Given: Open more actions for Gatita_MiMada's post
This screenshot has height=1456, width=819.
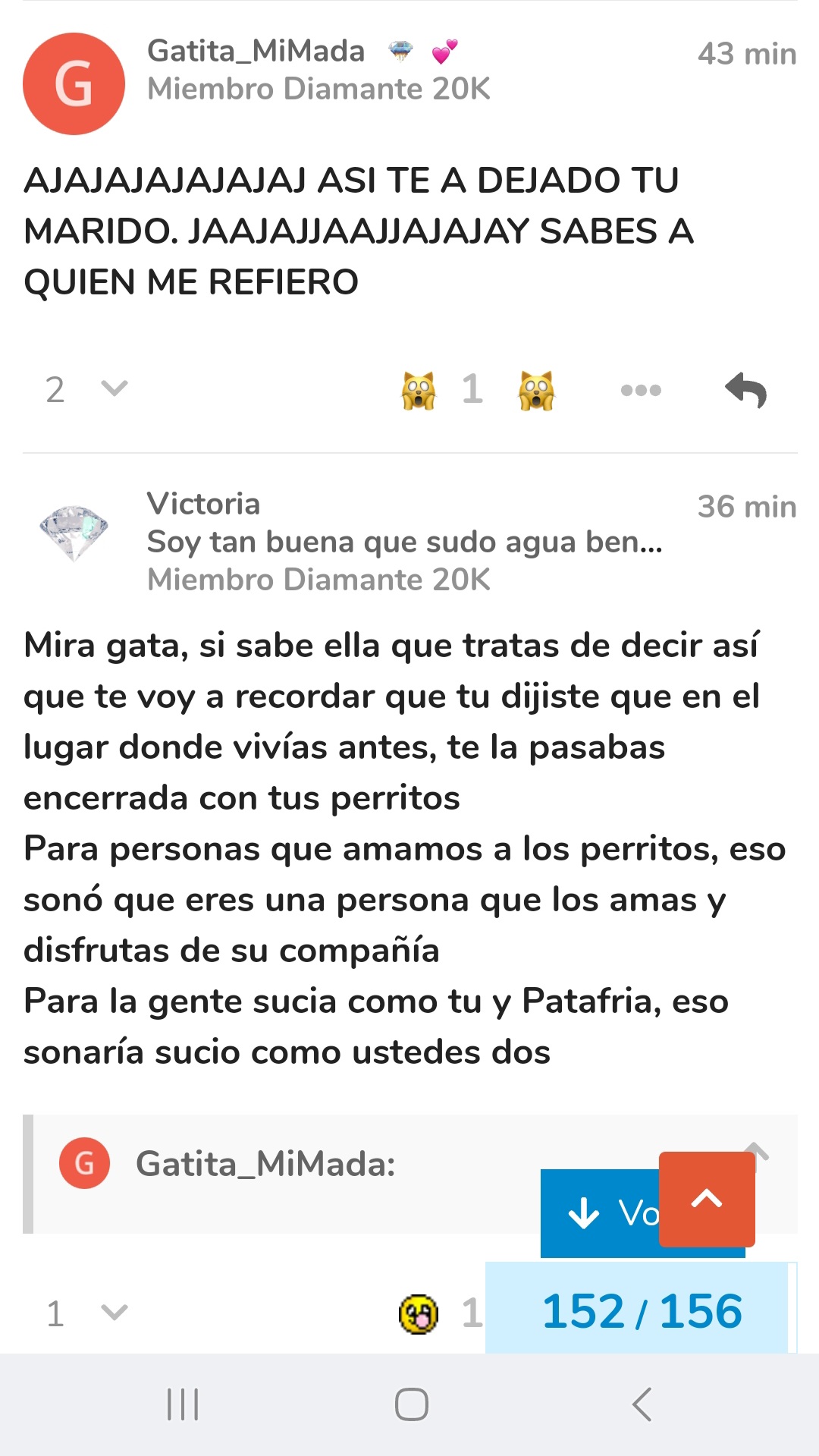Looking at the screenshot, I should [x=641, y=391].
